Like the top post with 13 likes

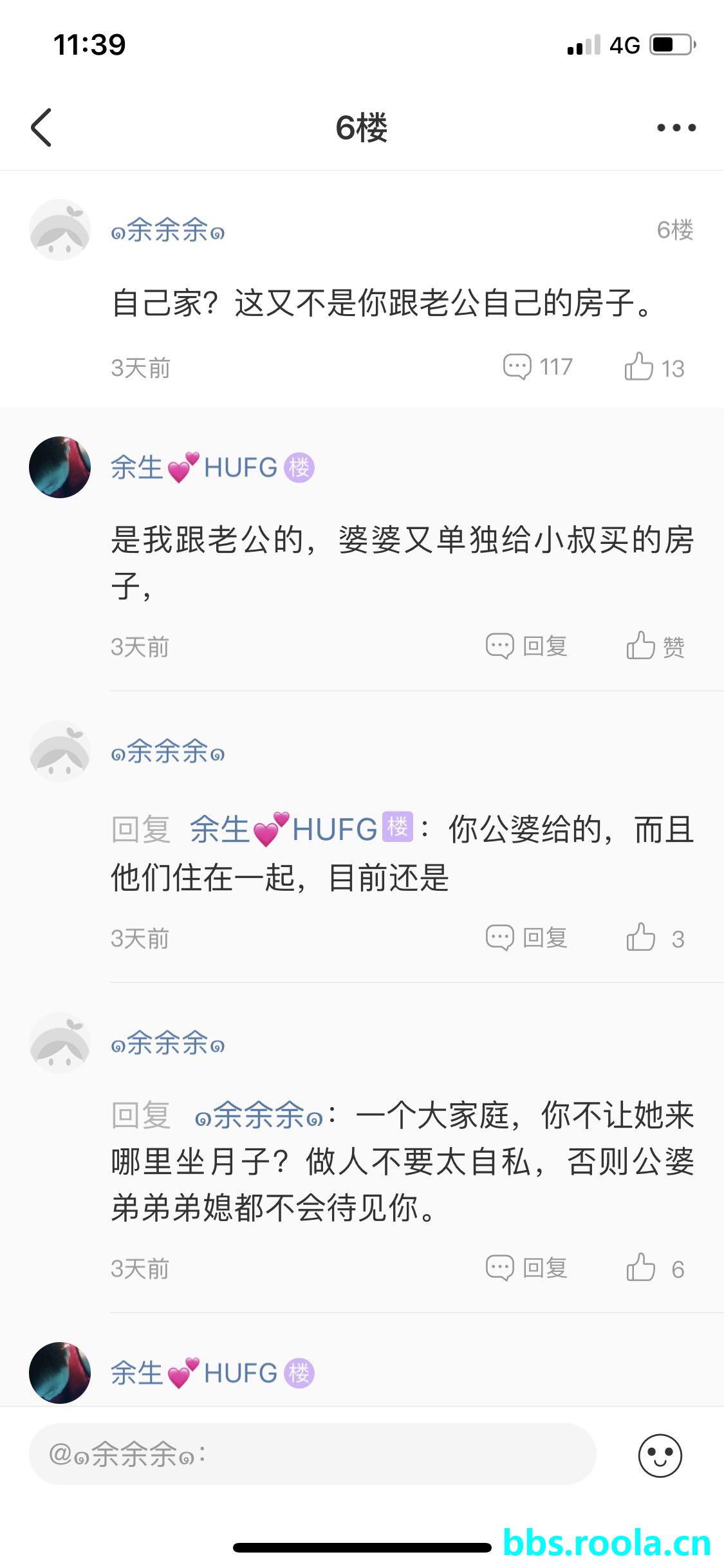(654, 368)
